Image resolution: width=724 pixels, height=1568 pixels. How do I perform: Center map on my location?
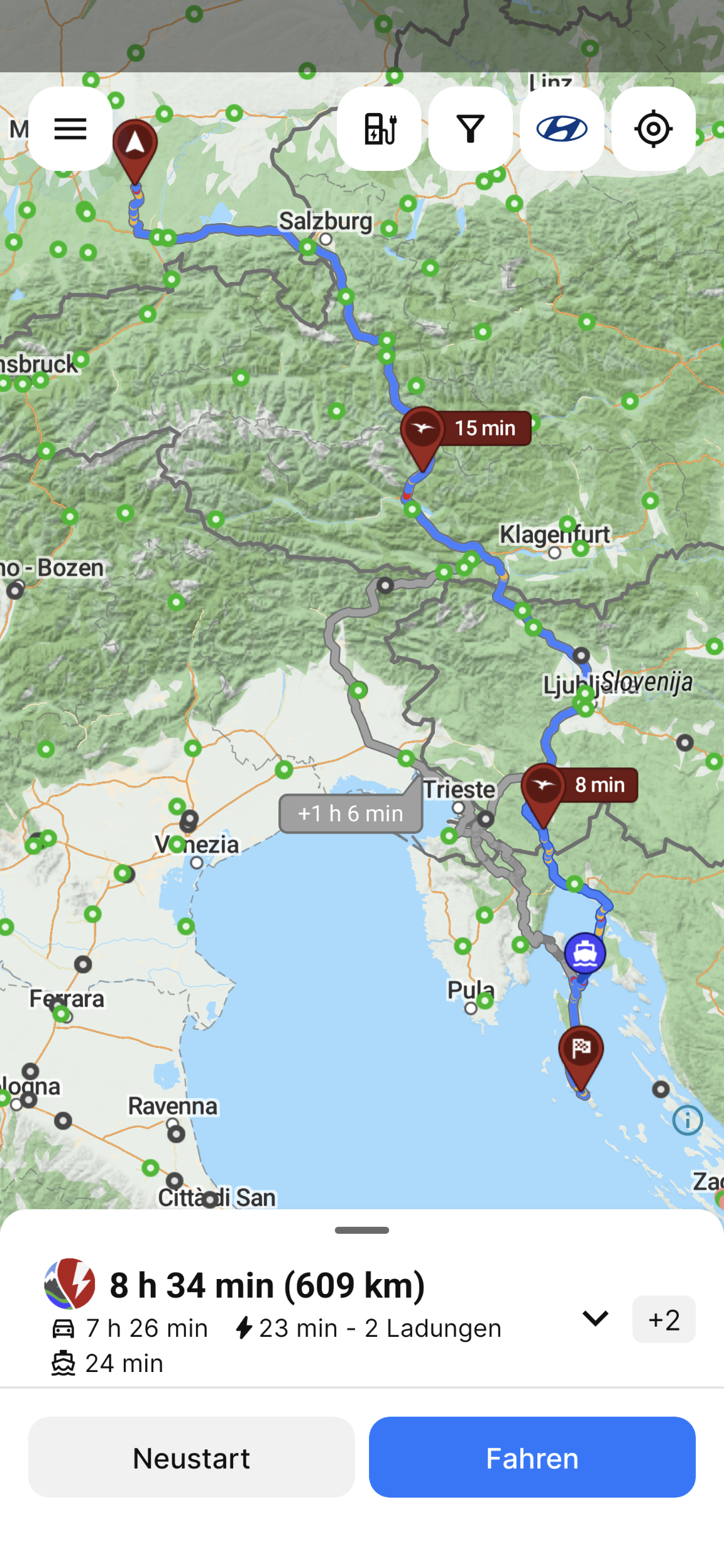click(654, 129)
